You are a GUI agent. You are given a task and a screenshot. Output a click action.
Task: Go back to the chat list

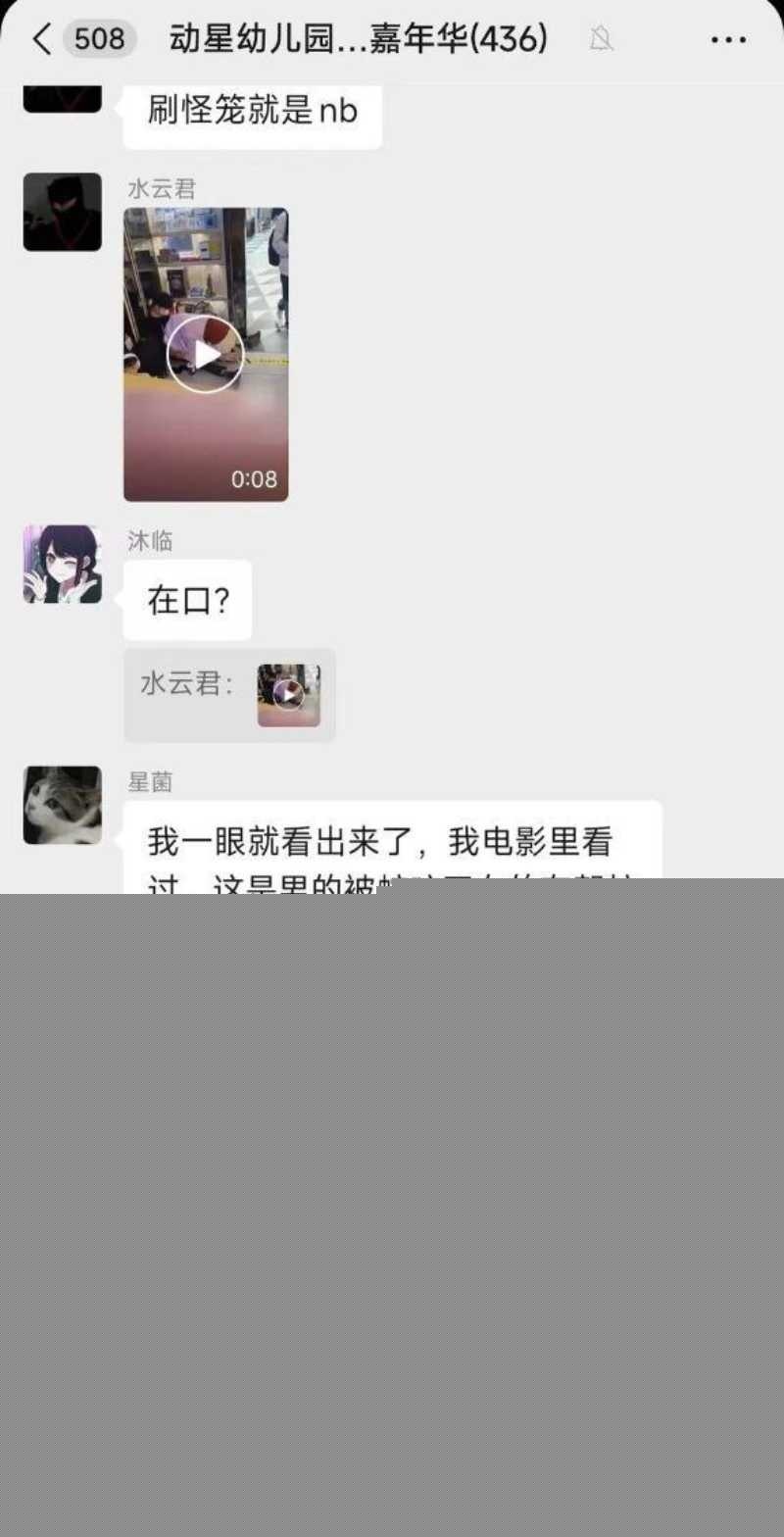pyautogui.click(x=41, y=39)
